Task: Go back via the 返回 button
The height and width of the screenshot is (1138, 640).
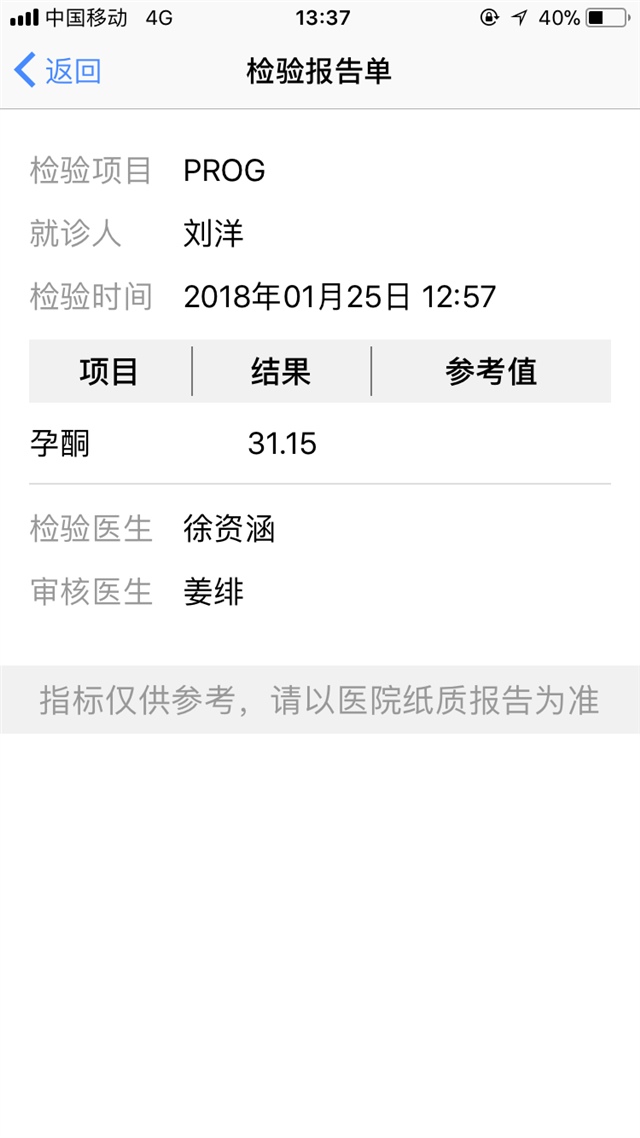Action: coord(58,71)
